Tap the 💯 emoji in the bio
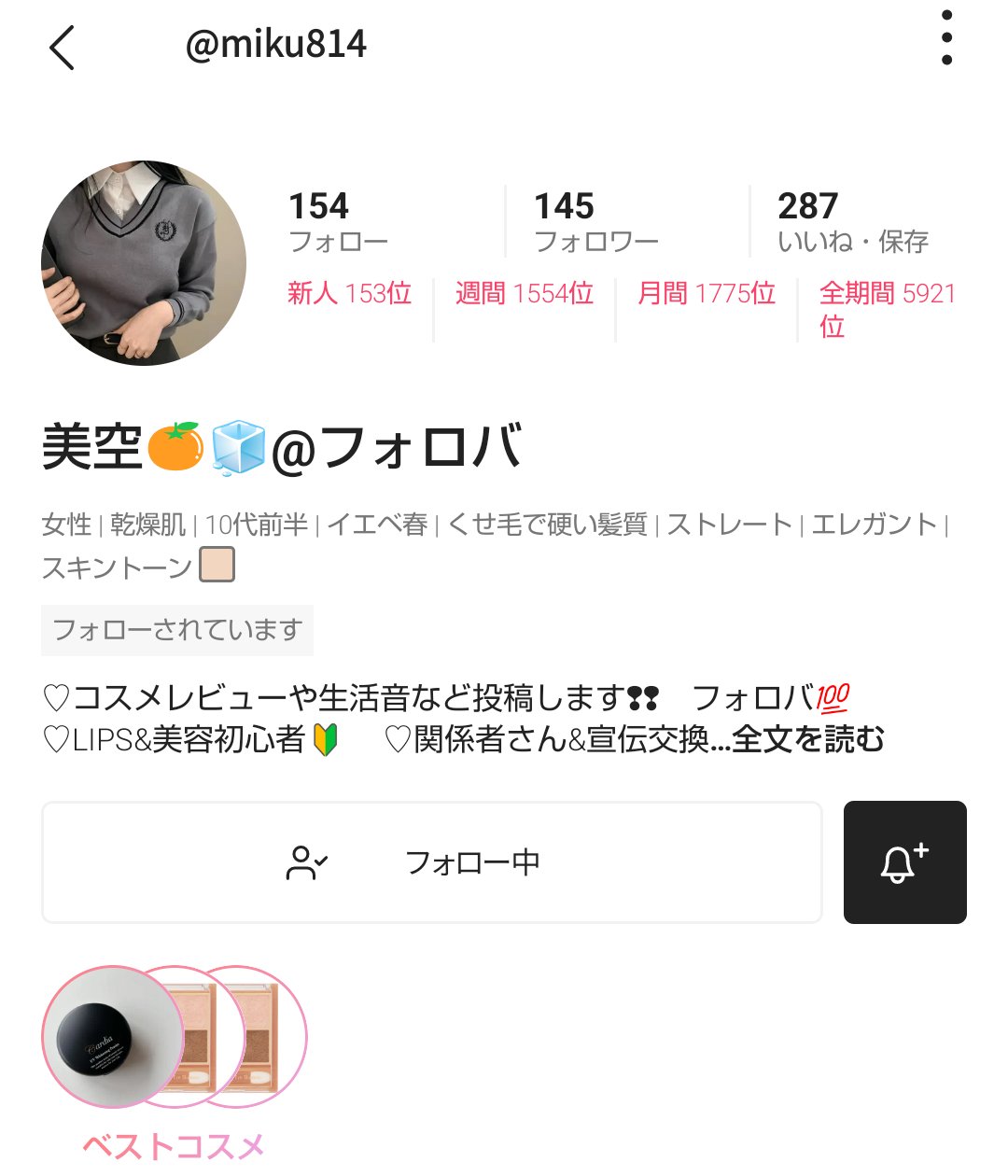The width and height of the screenshot is (1008, 1176). [833, 695]
